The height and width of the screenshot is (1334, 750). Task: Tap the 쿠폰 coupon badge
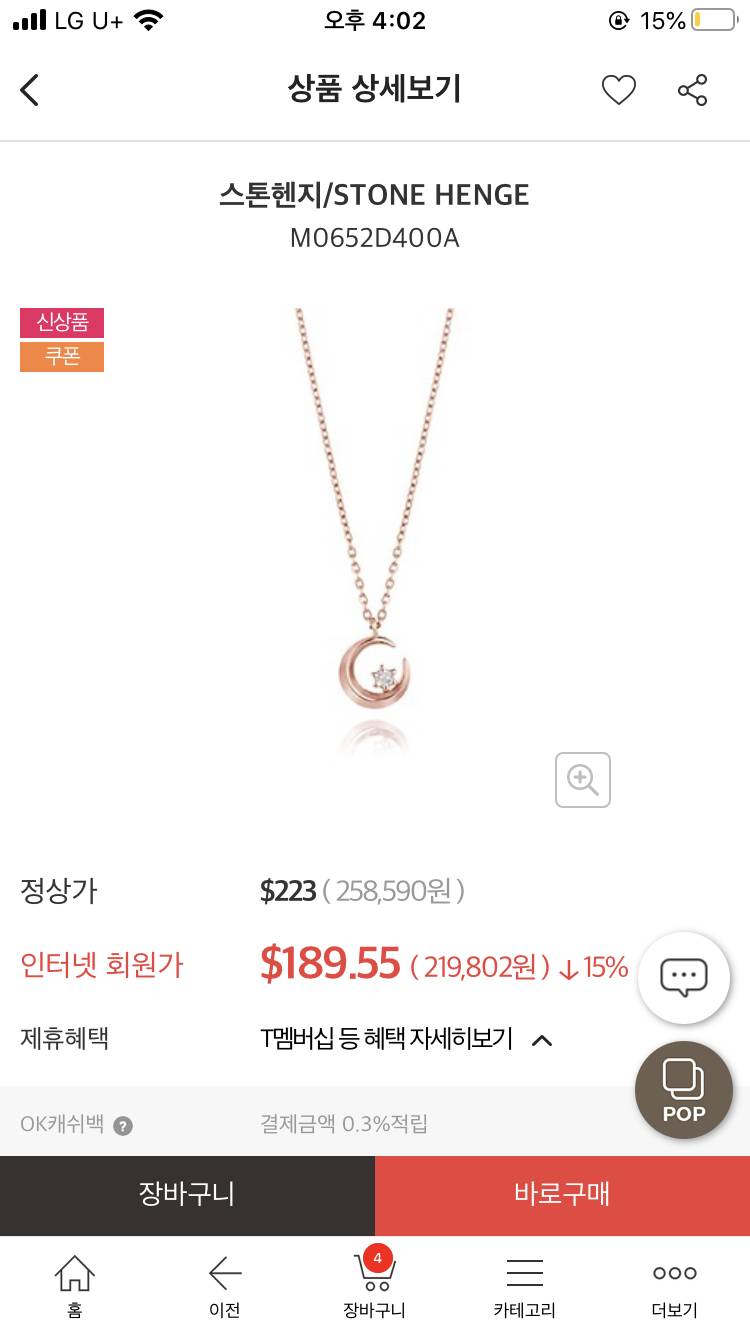click(62, 357)
